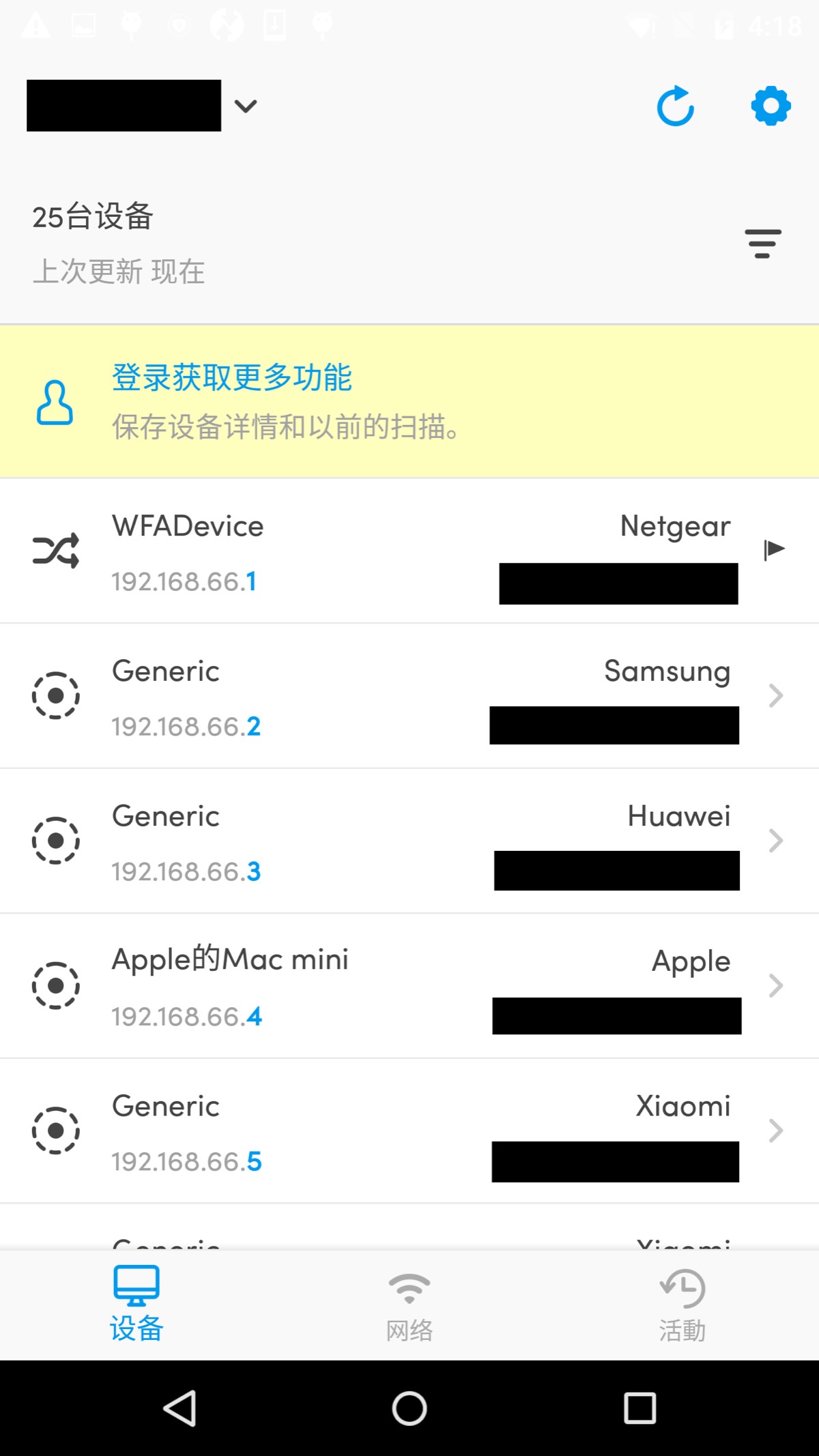Open the Xiaomi device at 192.168.66.5
The height and width of the screenshot is (1456, 819).
pyautogui.click(x=409, y=1131)
